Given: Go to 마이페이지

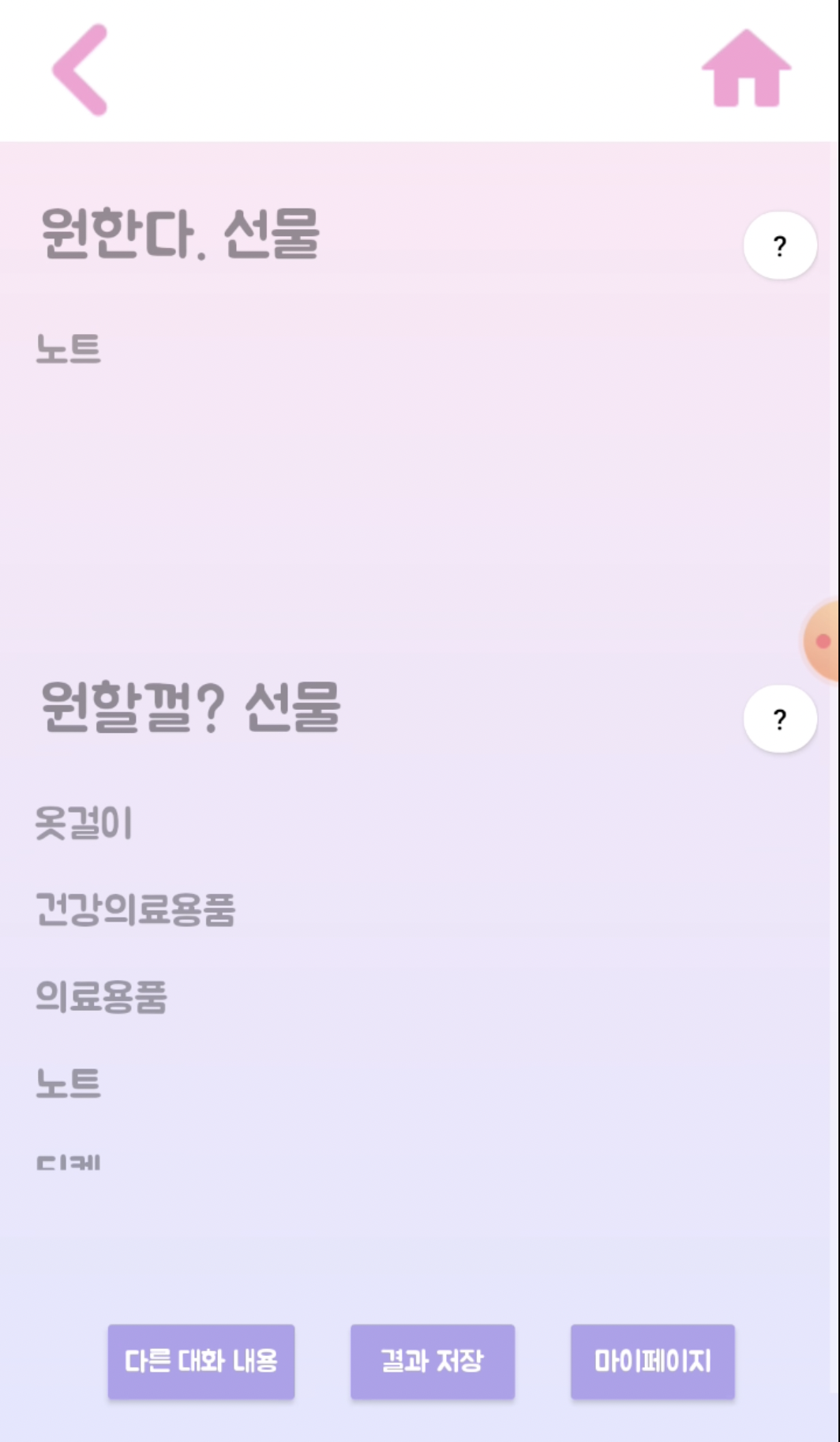Looking at the screenshot, I should click(x=653, y=1361).
